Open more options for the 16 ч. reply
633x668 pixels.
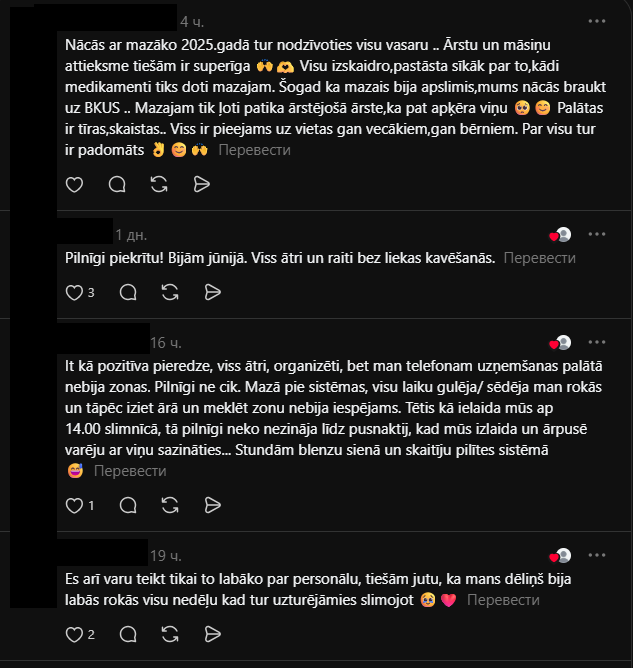(x=596, y=342)
